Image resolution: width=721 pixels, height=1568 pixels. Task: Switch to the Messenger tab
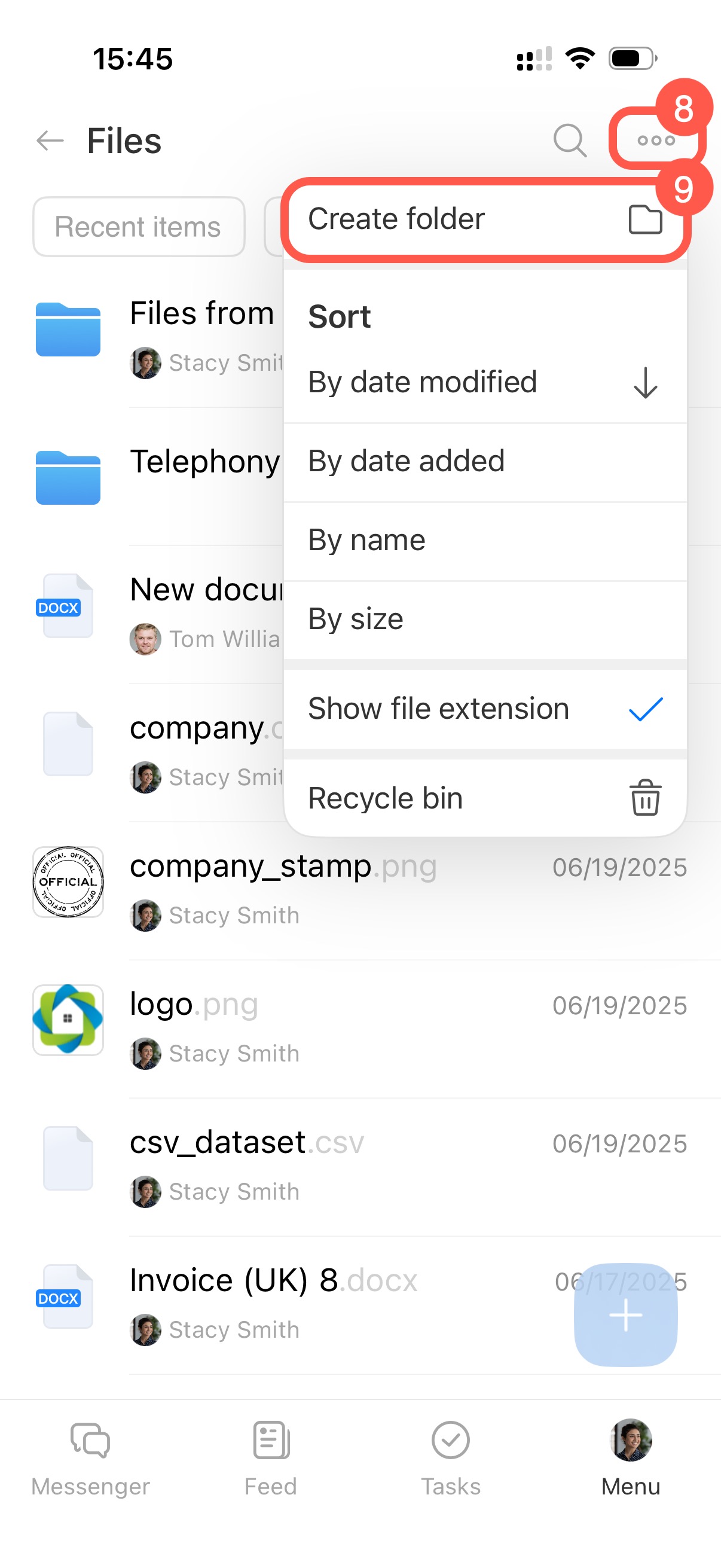[90, 1457]
